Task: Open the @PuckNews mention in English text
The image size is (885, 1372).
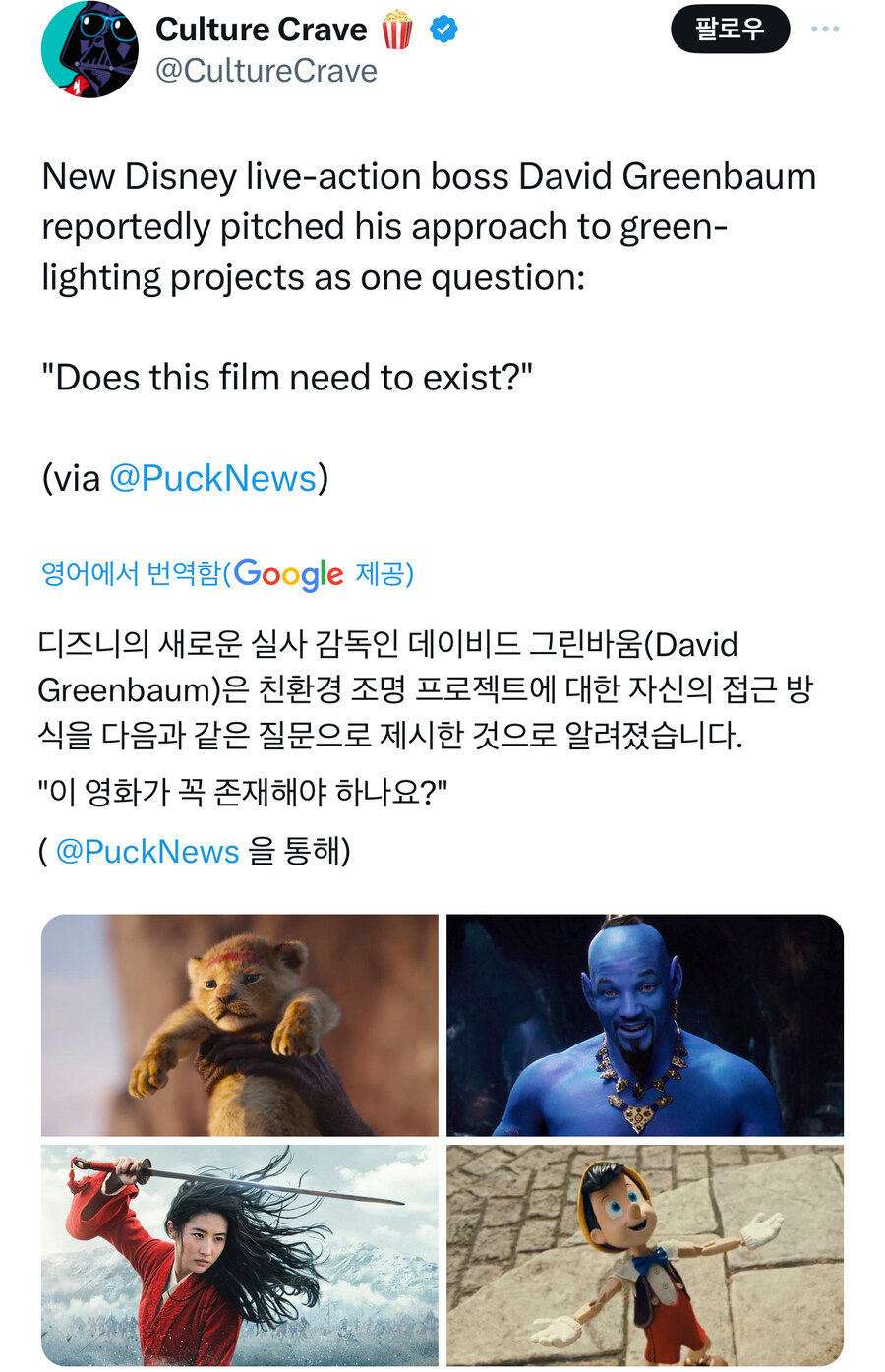Action: click(x=212, y=478)
